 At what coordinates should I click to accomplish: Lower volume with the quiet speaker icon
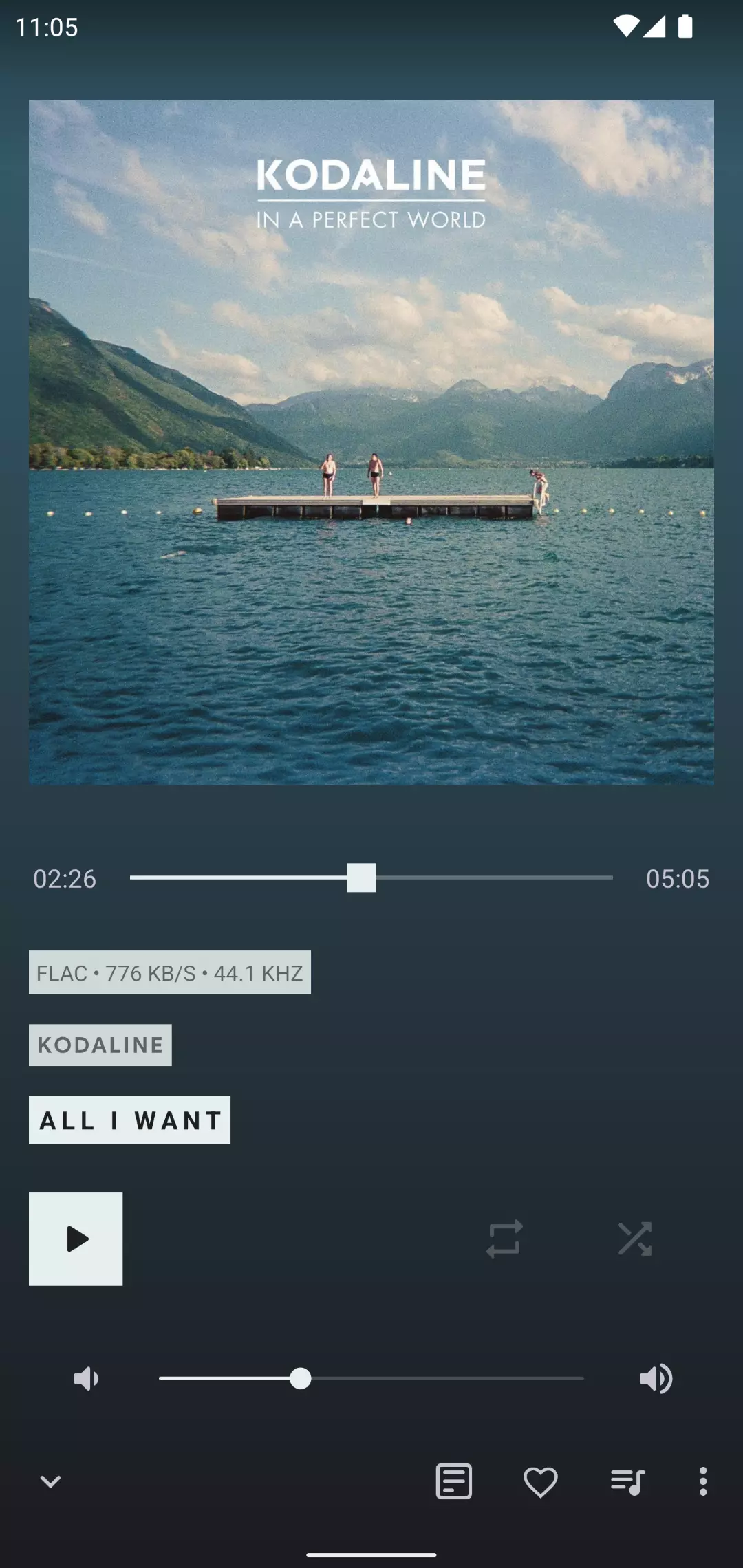click(86, 1378)
